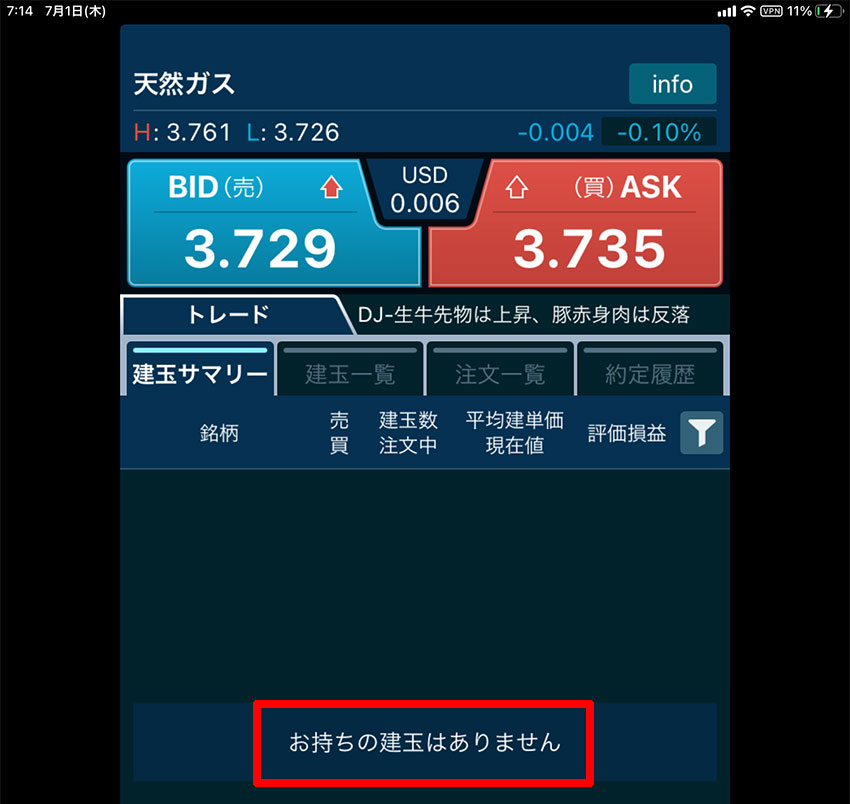Open the 注文一覧 tab
Viewport: 850px width, 804px height.
[x=500, y=370]
